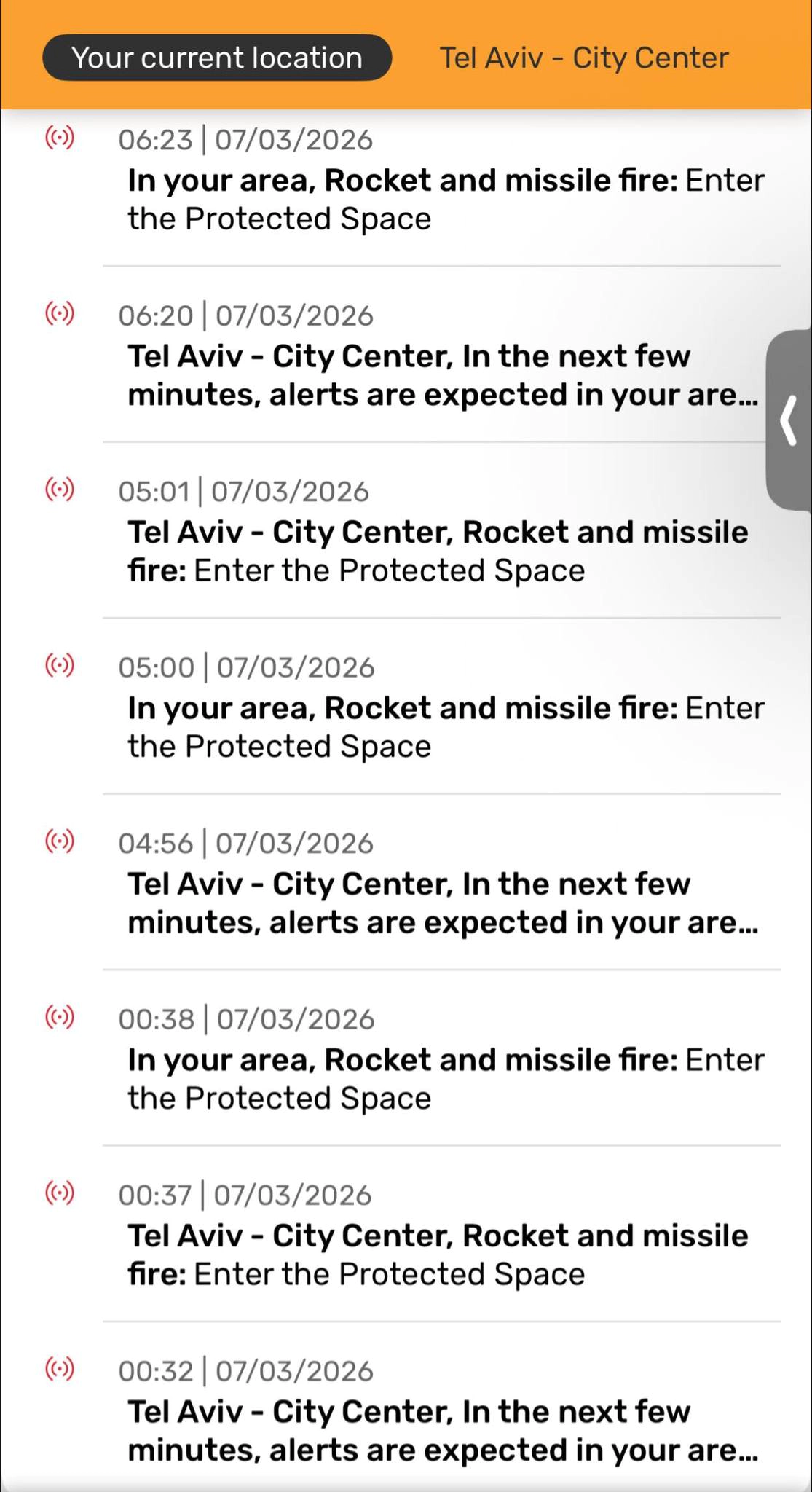Open the 00:32 alerts expected notice
Viewport: 812px width, 1492px height.
point(441,1430)
